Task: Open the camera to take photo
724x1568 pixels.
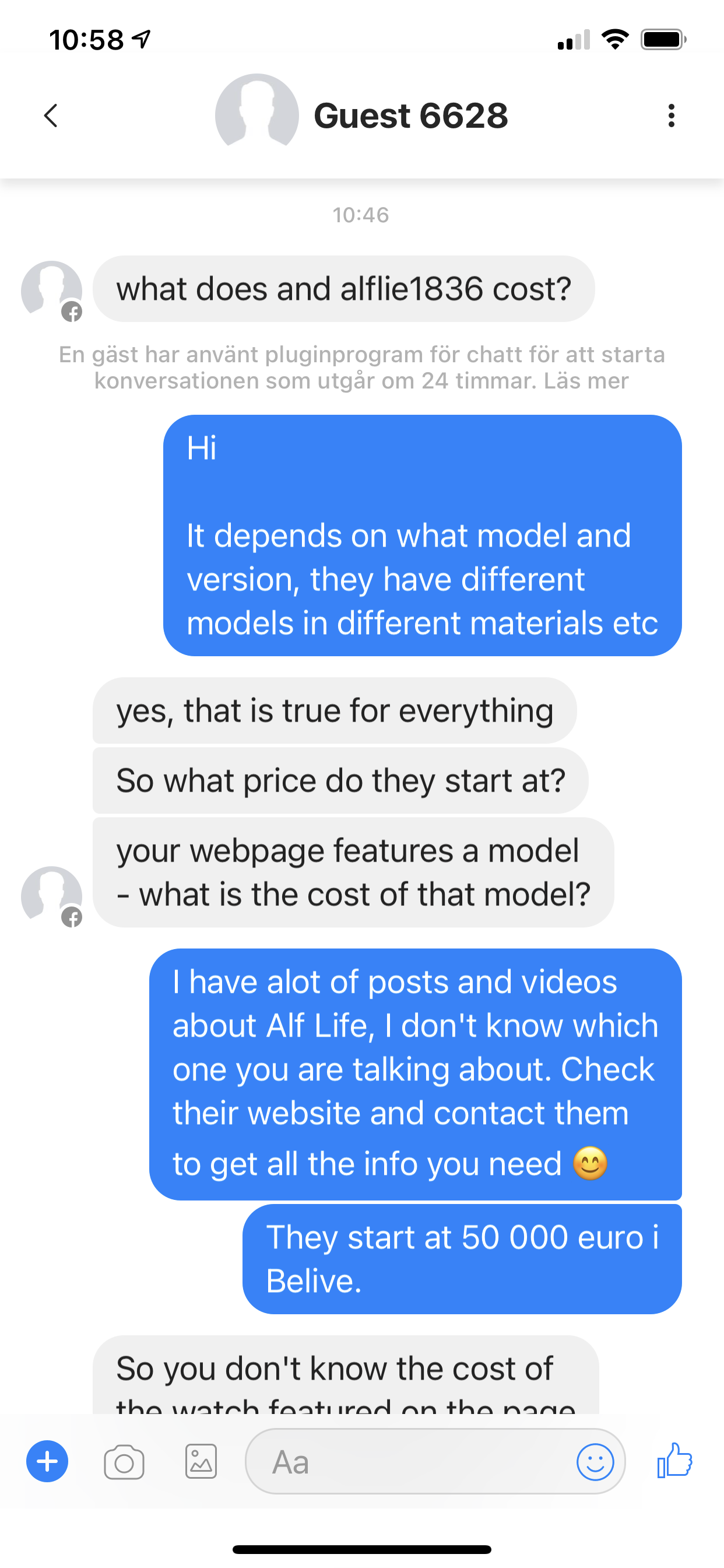Action: pyautogui.click(x=124, y=1461)
